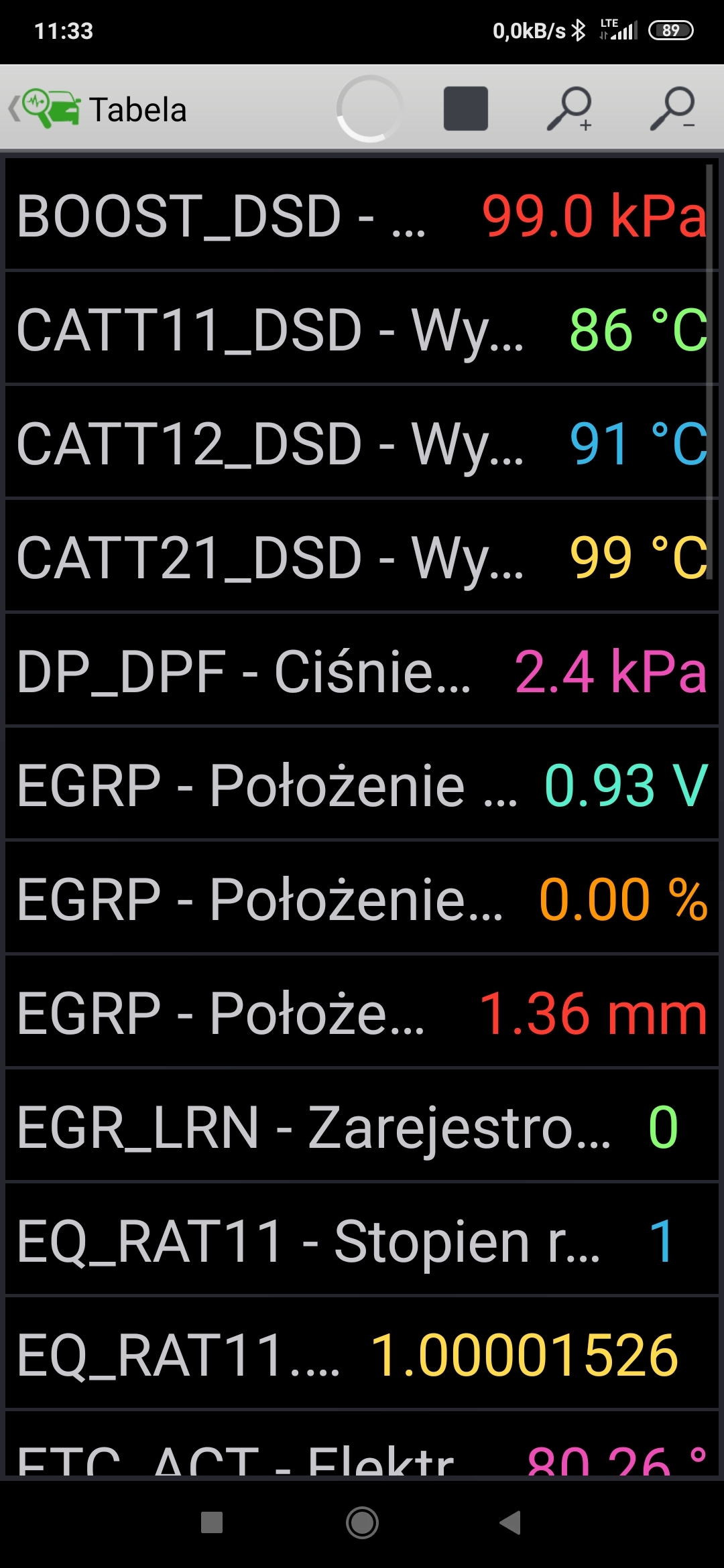Select the EQ_RAT11 Stopien row
Screen dimensions: 724x1568
pos(362,1241)
